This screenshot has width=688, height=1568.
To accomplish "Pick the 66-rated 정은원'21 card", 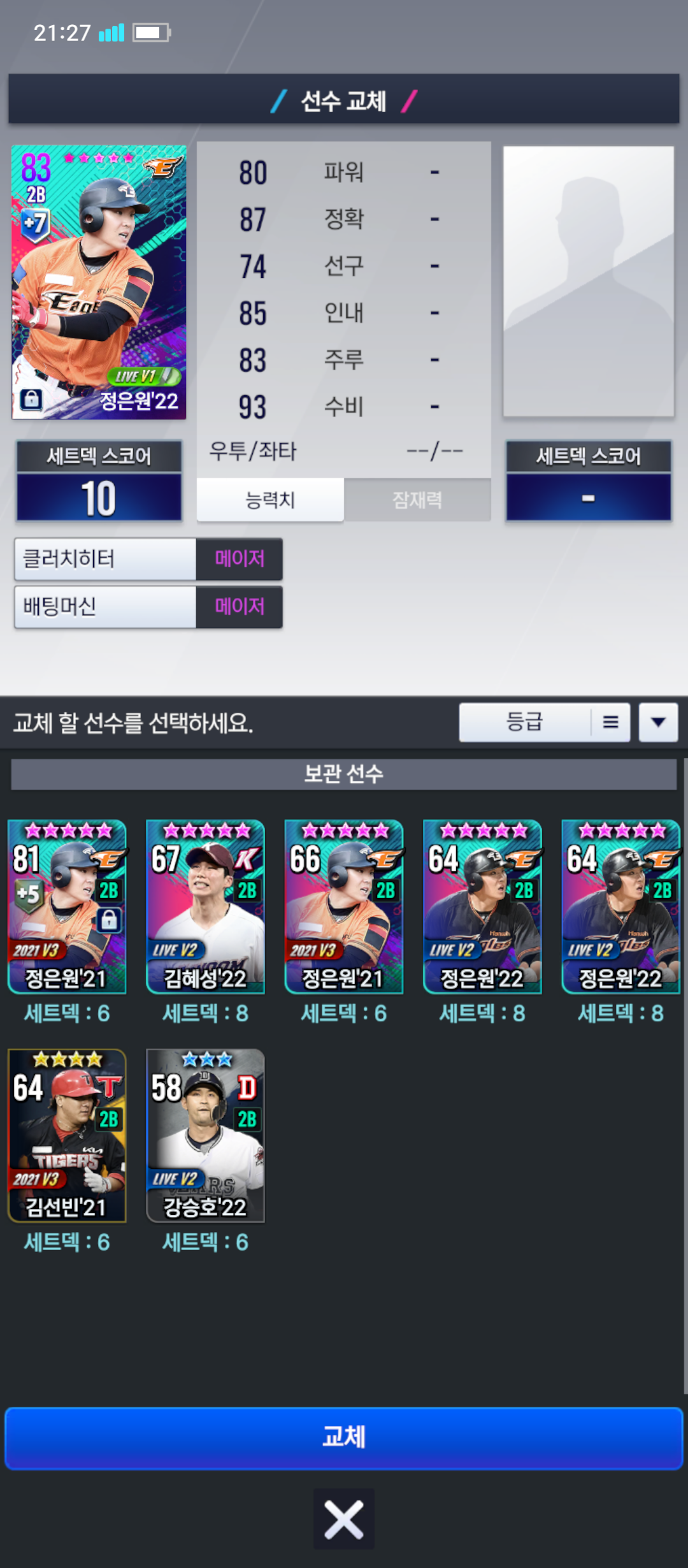I will tap(343, 906).
